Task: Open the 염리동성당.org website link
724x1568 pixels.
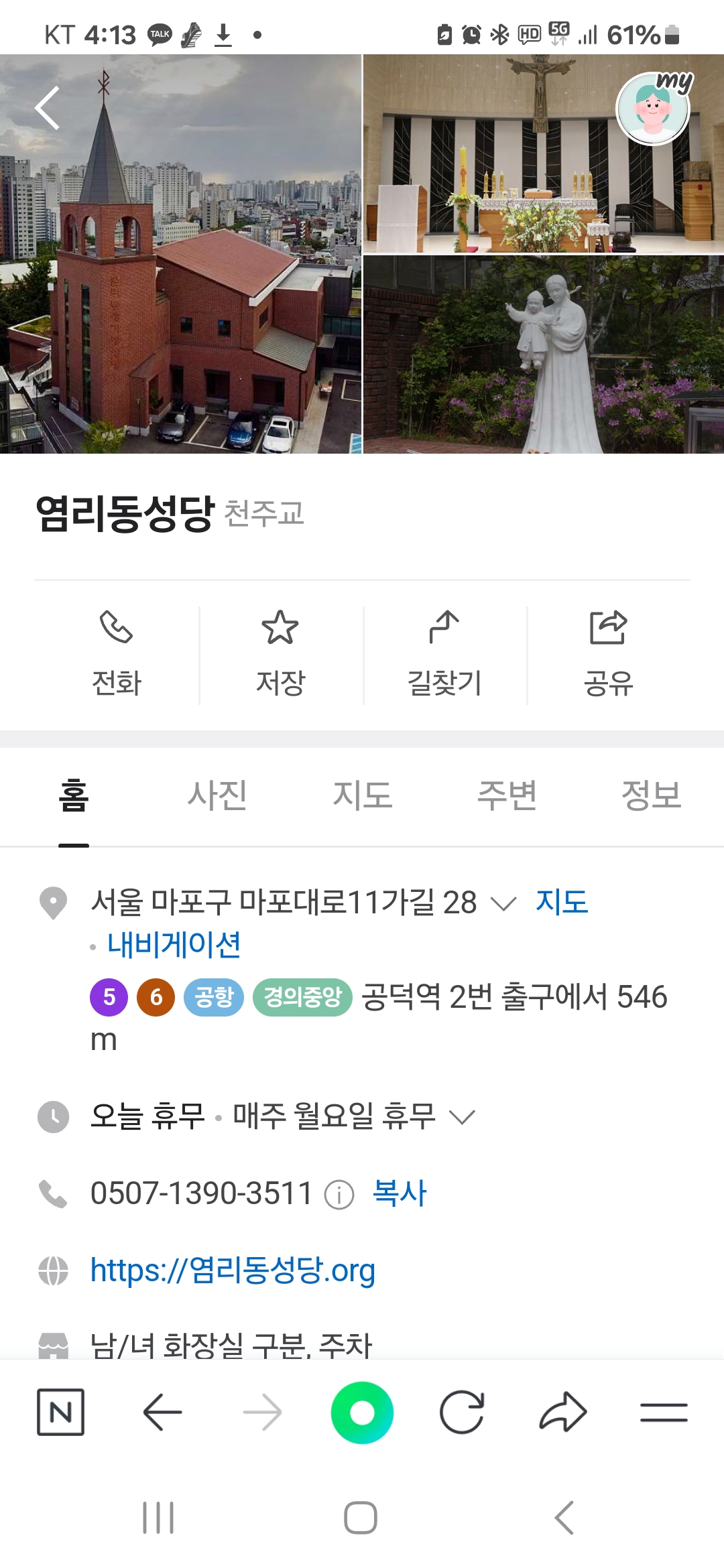Action: [x=233, y=1270]
